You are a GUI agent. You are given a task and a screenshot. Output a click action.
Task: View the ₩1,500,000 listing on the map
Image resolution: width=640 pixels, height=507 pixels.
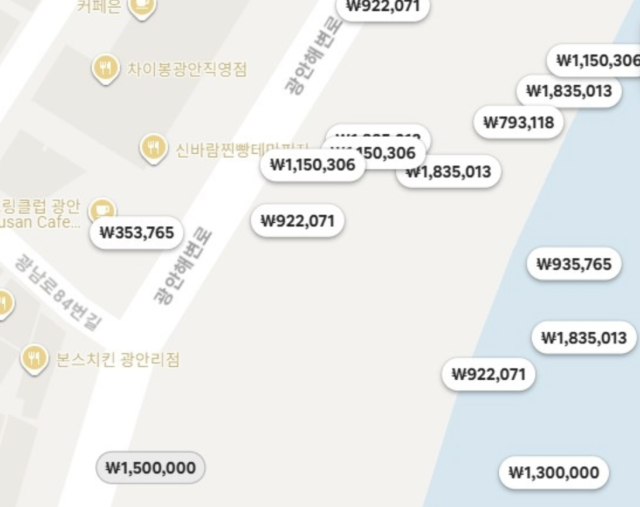click(151, 468)
